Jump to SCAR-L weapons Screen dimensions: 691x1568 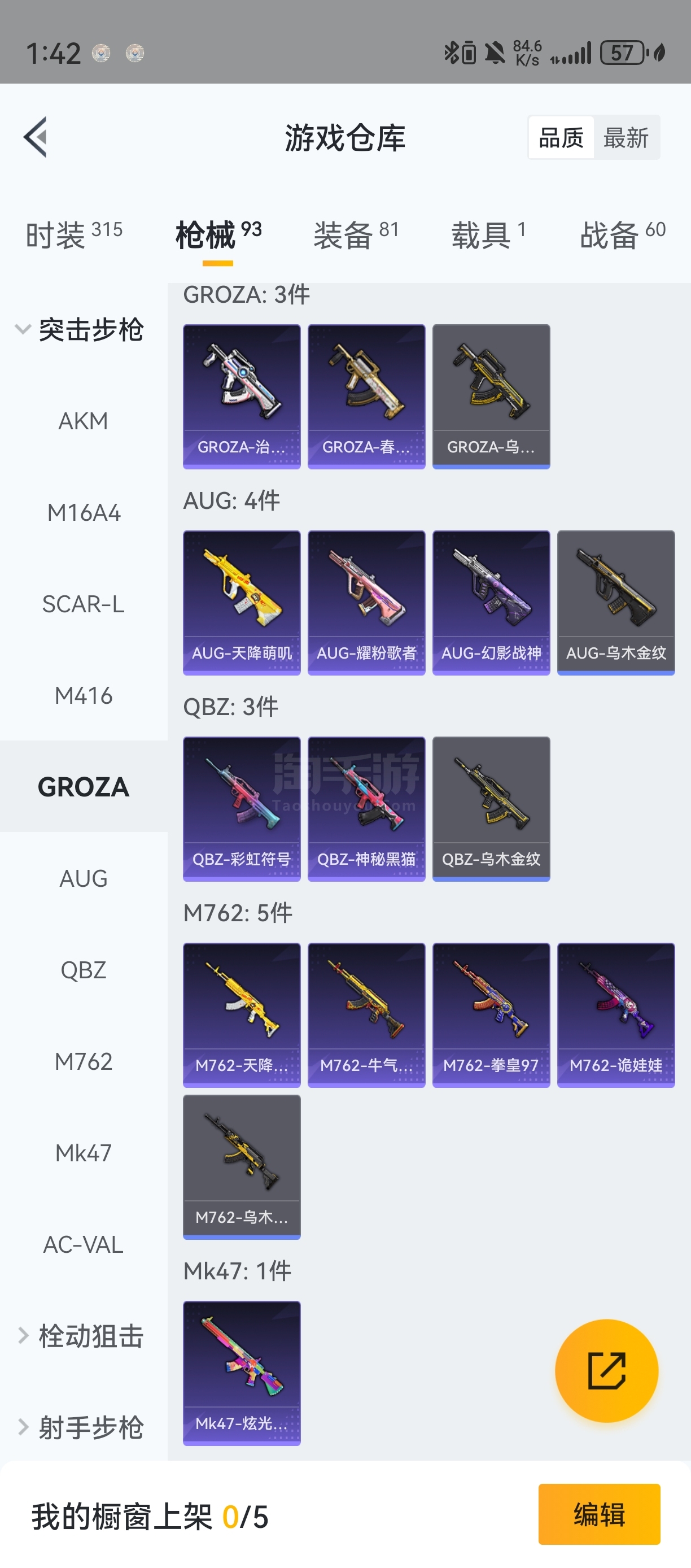pos(84,604)
